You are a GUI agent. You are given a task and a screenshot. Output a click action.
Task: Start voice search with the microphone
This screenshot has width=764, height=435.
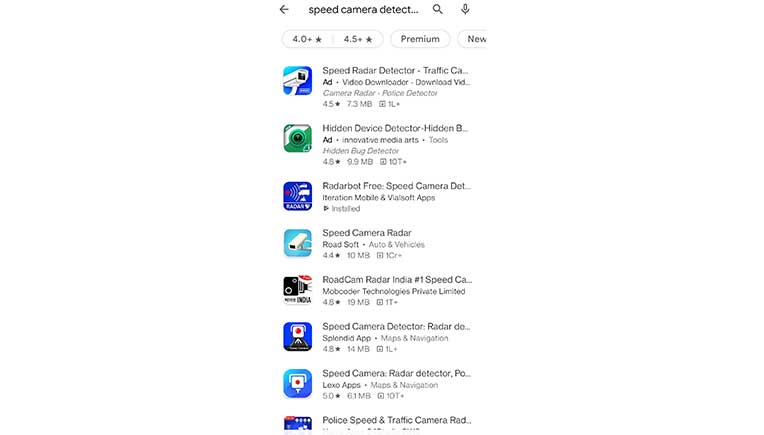tap(465, 9)
